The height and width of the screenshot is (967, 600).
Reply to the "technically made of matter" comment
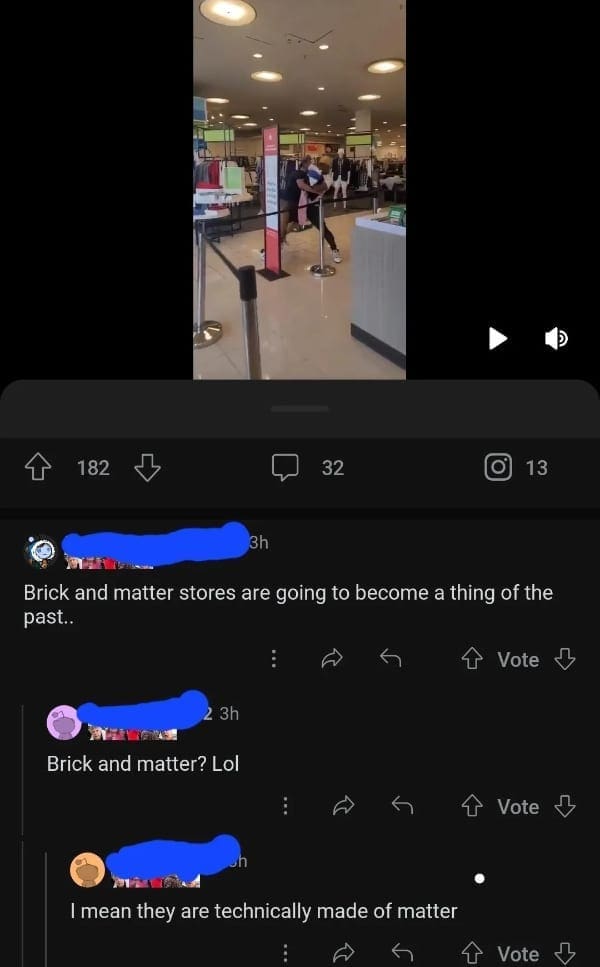(x=402, y=953)
